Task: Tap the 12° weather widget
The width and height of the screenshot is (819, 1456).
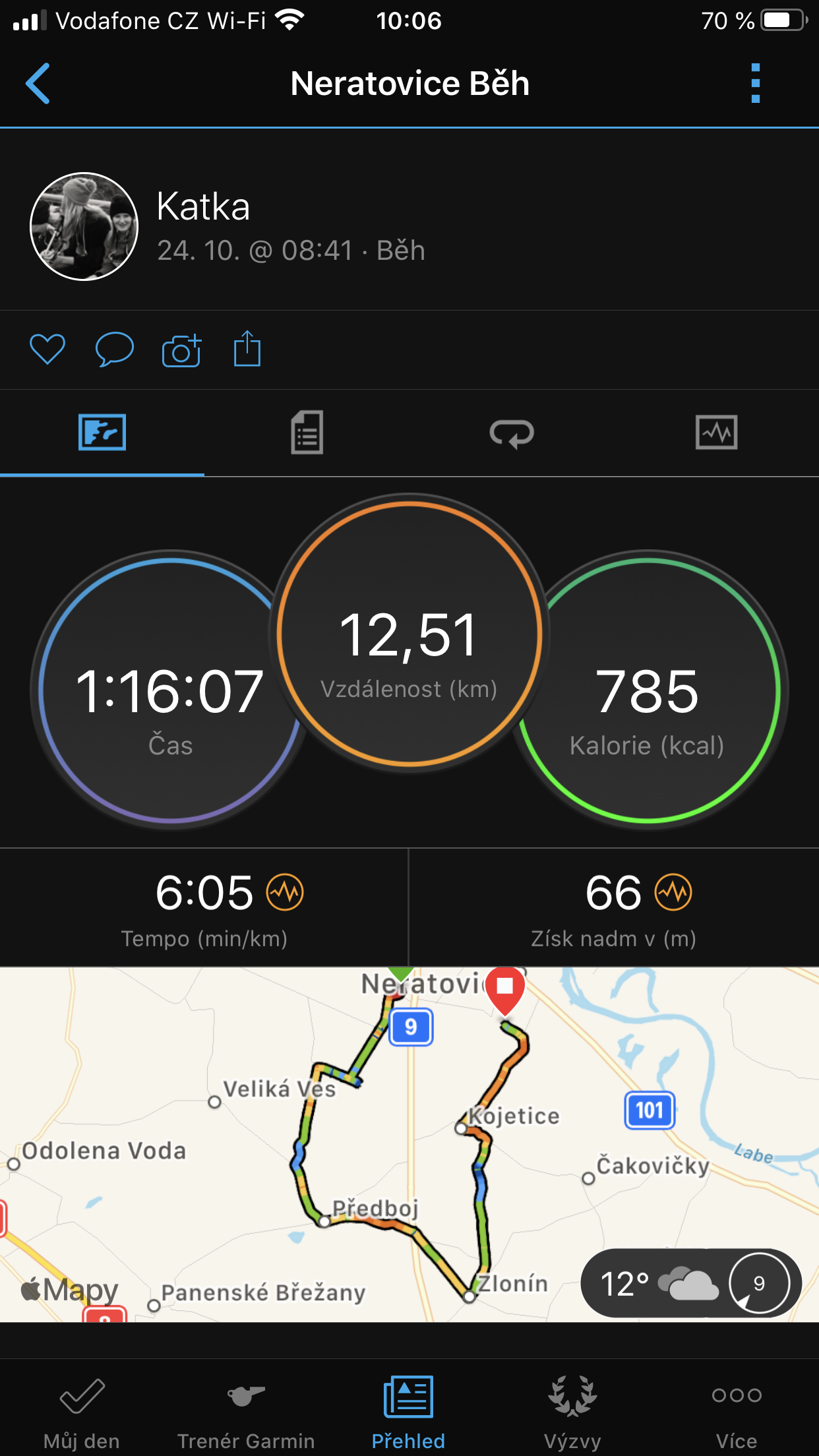Action: coord(691,1283)
